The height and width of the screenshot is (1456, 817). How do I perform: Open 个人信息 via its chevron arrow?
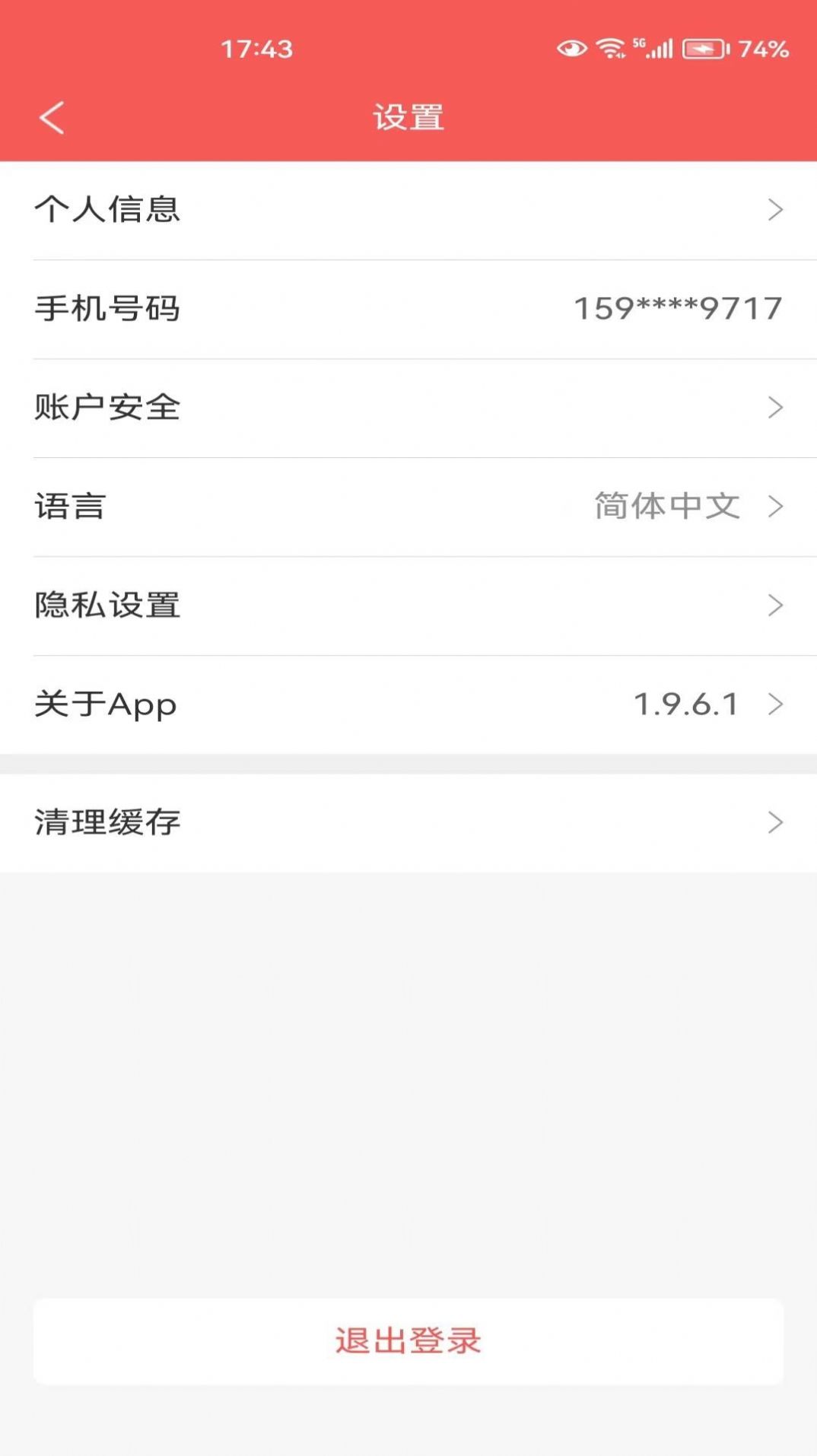[x=774, y=209]
